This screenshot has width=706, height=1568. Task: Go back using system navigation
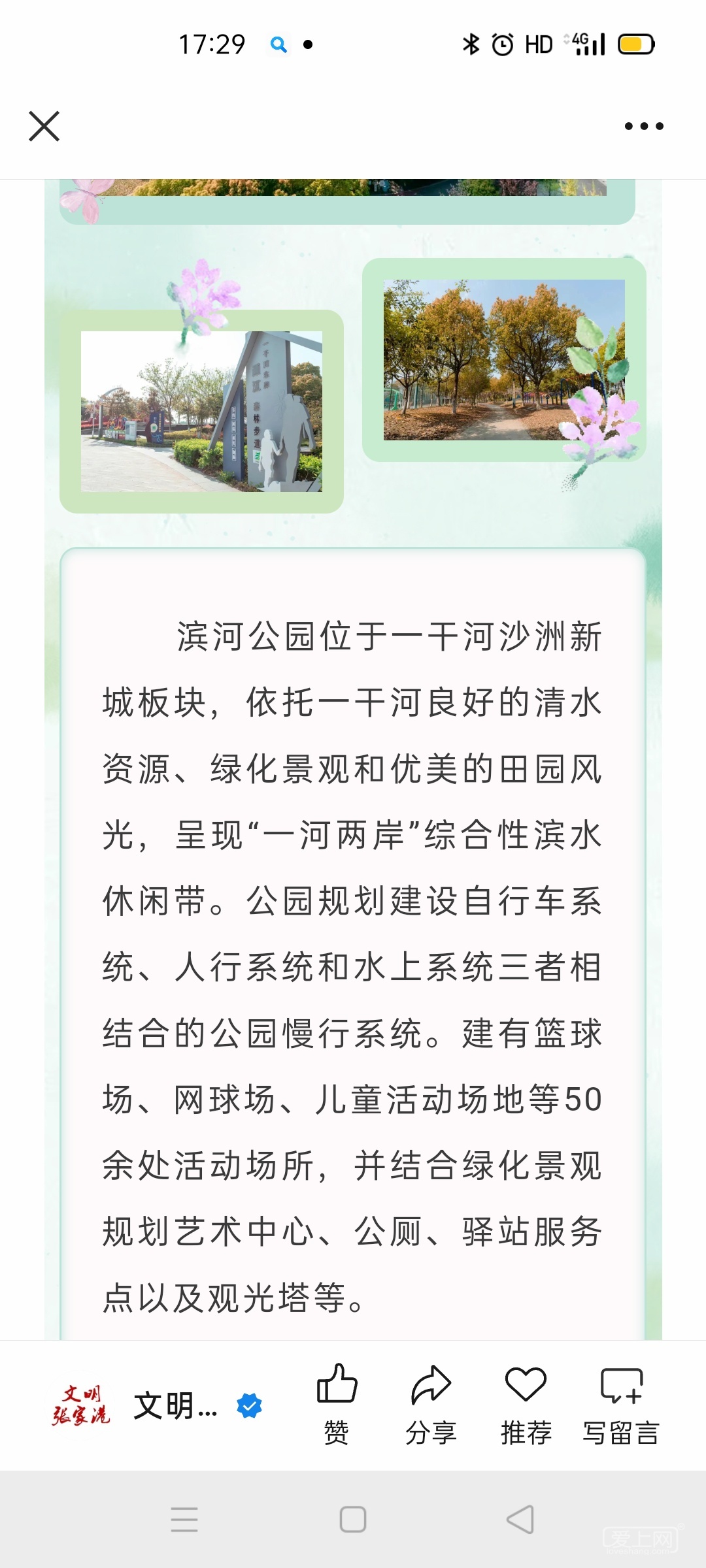pyautogui.click(x=520, y=1519)
